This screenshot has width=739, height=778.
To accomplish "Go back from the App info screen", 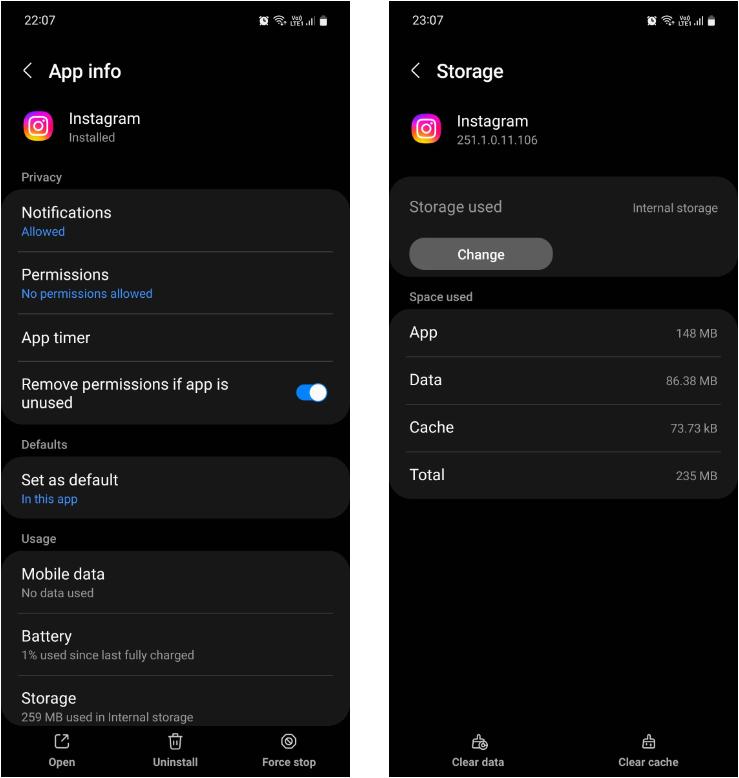I will pyautogui.click(x=28, y=71).
